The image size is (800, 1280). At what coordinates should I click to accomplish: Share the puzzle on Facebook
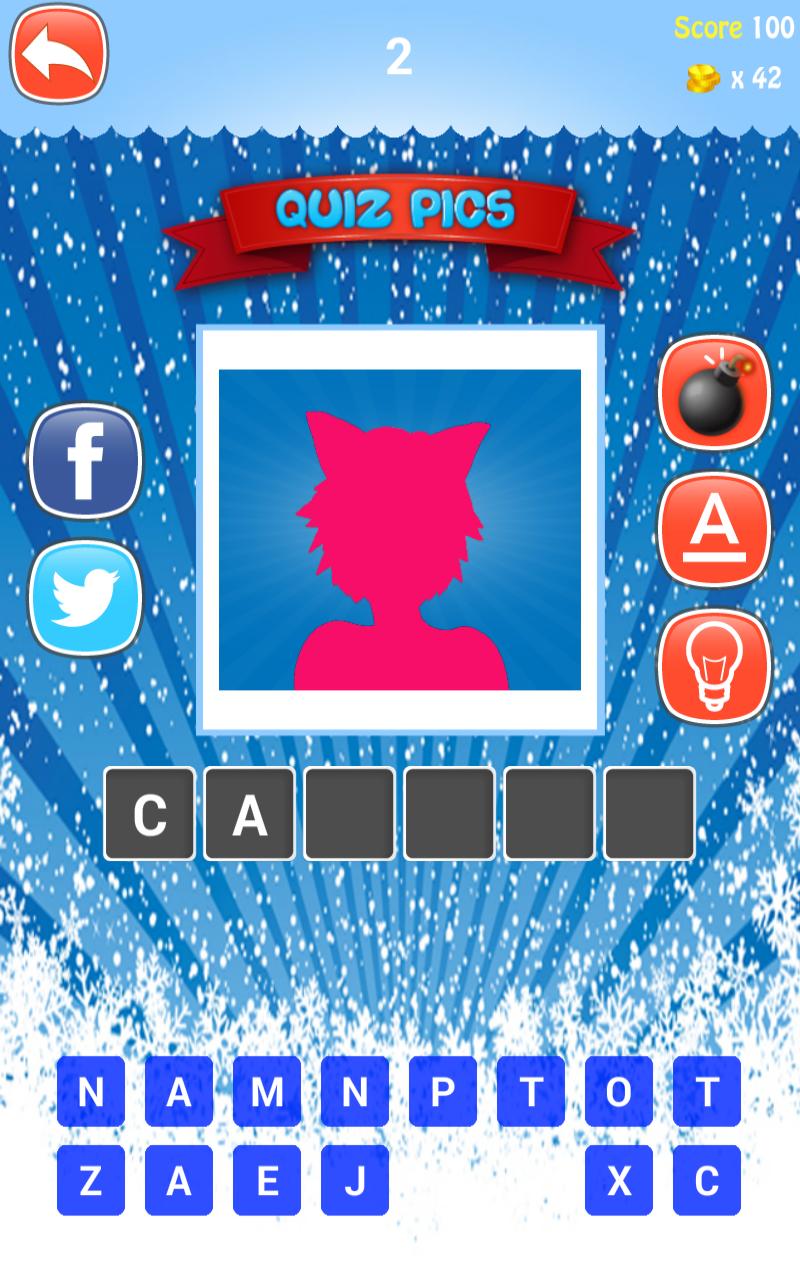tap(85, 463)
